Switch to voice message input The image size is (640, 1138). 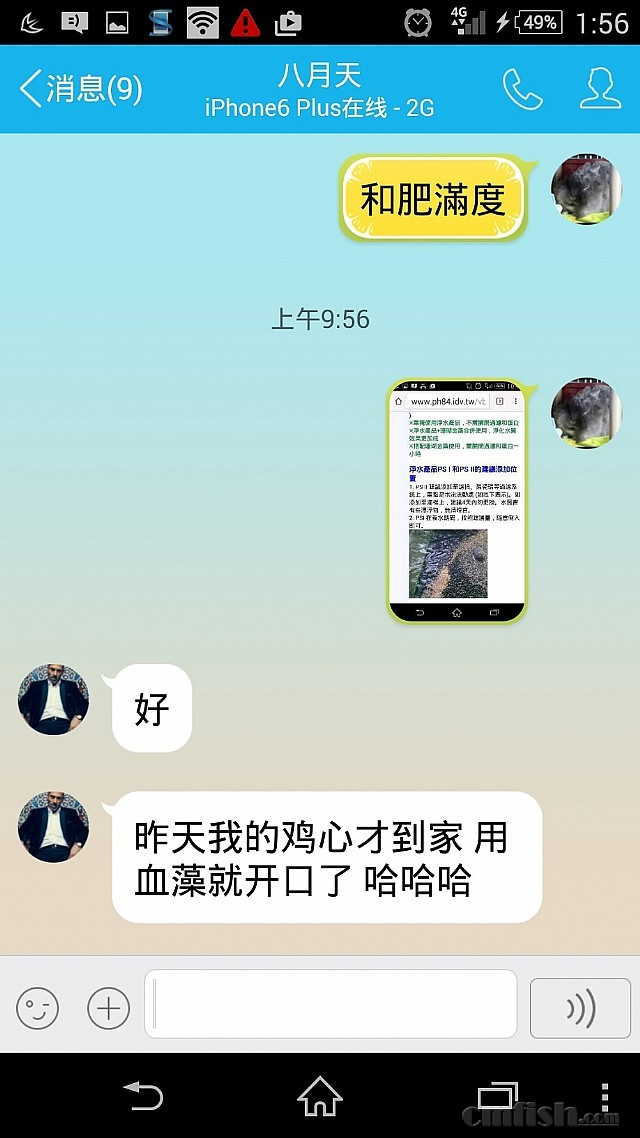click(580, 1008)
